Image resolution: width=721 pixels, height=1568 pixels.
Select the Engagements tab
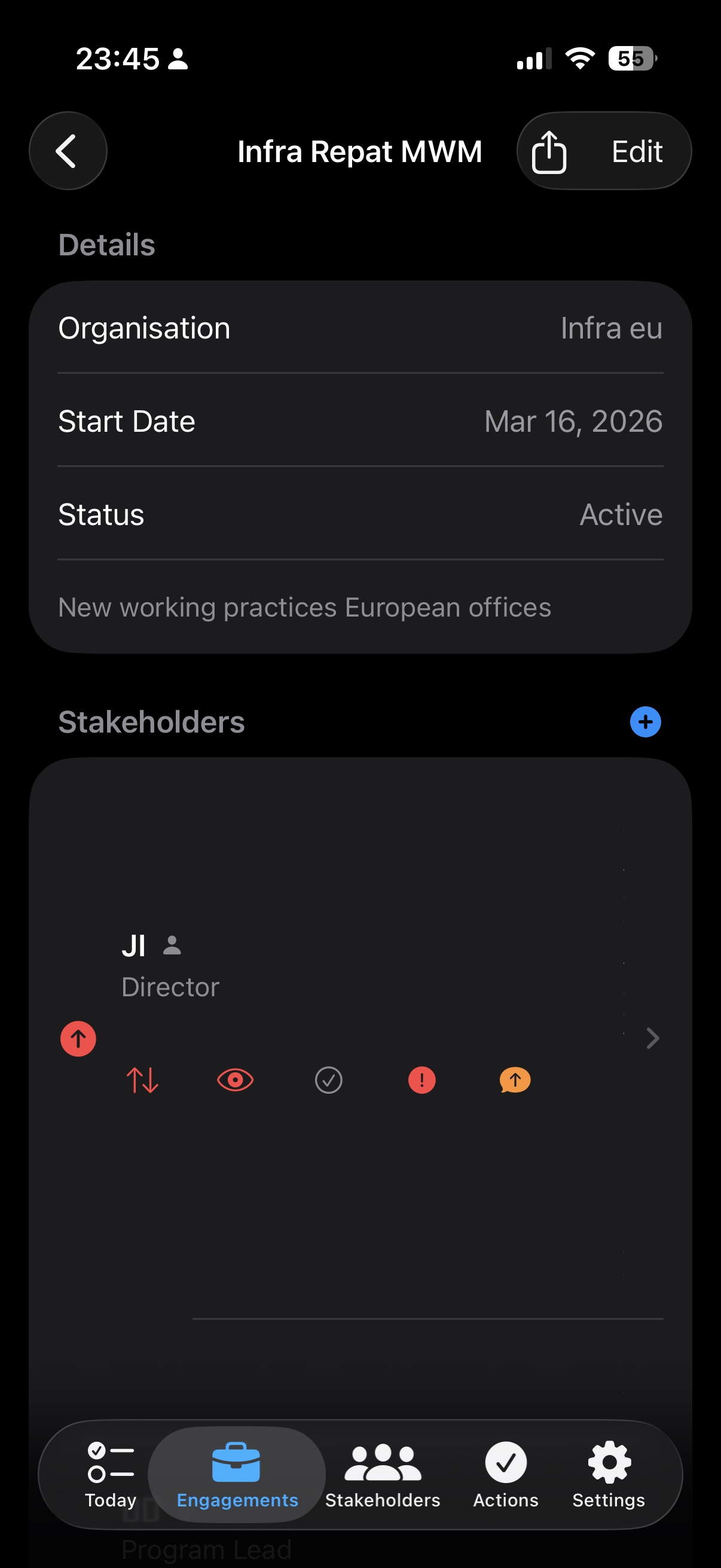click(x=237, y=1474)
